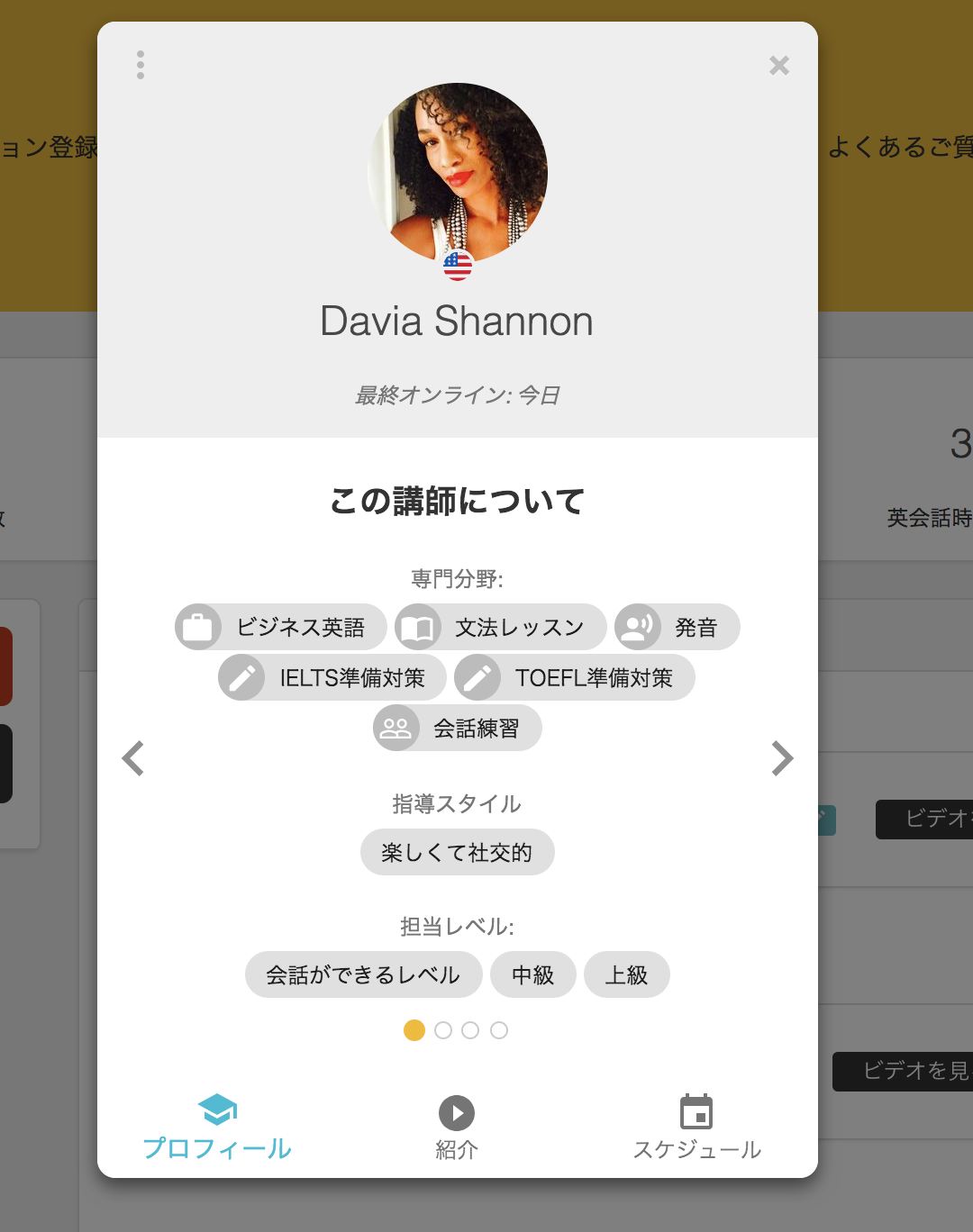Tap the IELTS準備対策 chip
Image resolution: width=973 pixels, height=1232 pixels.
tap(332, 677)
